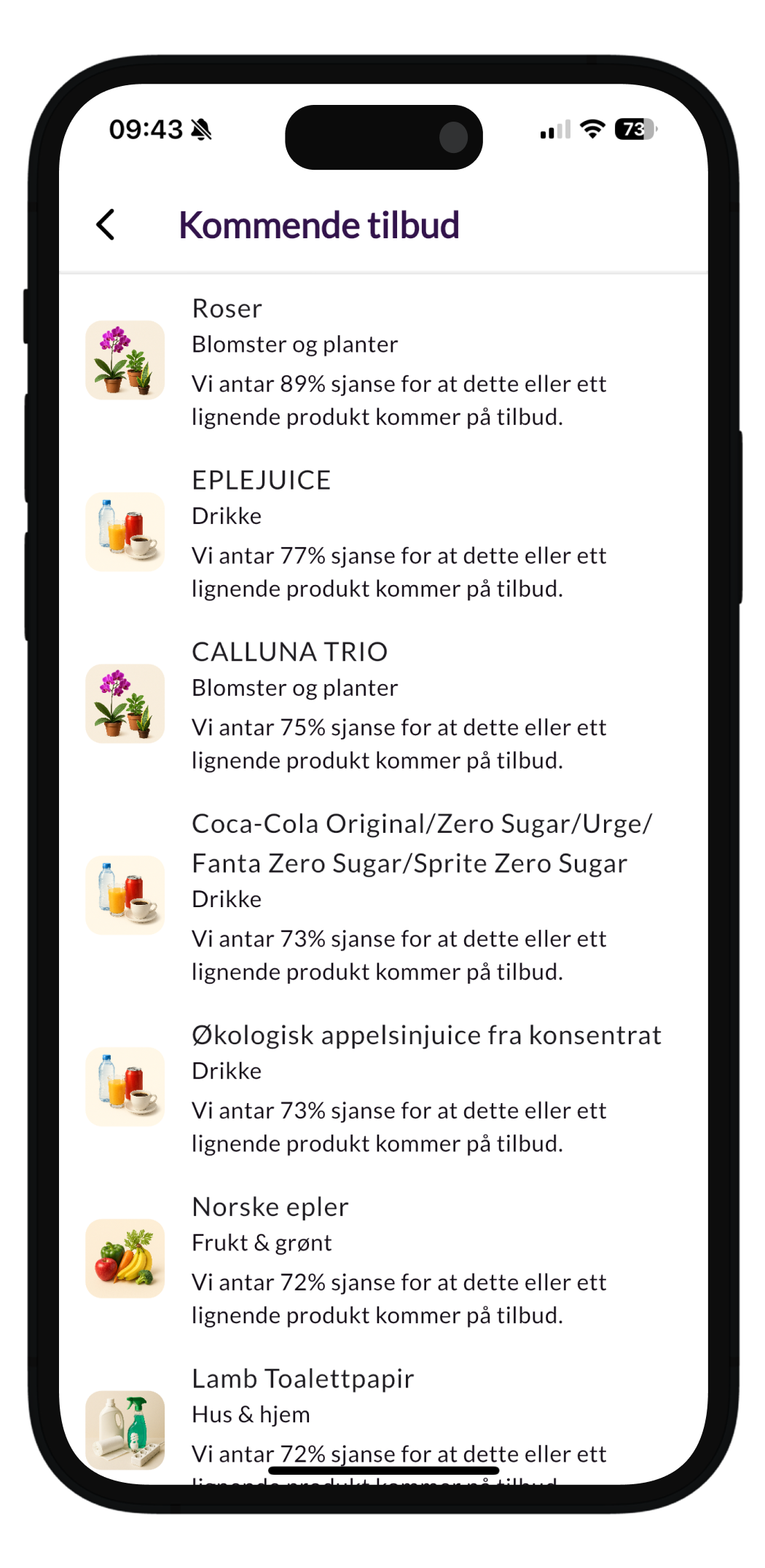Open the EPLEJUICE offer row
765x1568 pixels.
coord(382,533)
